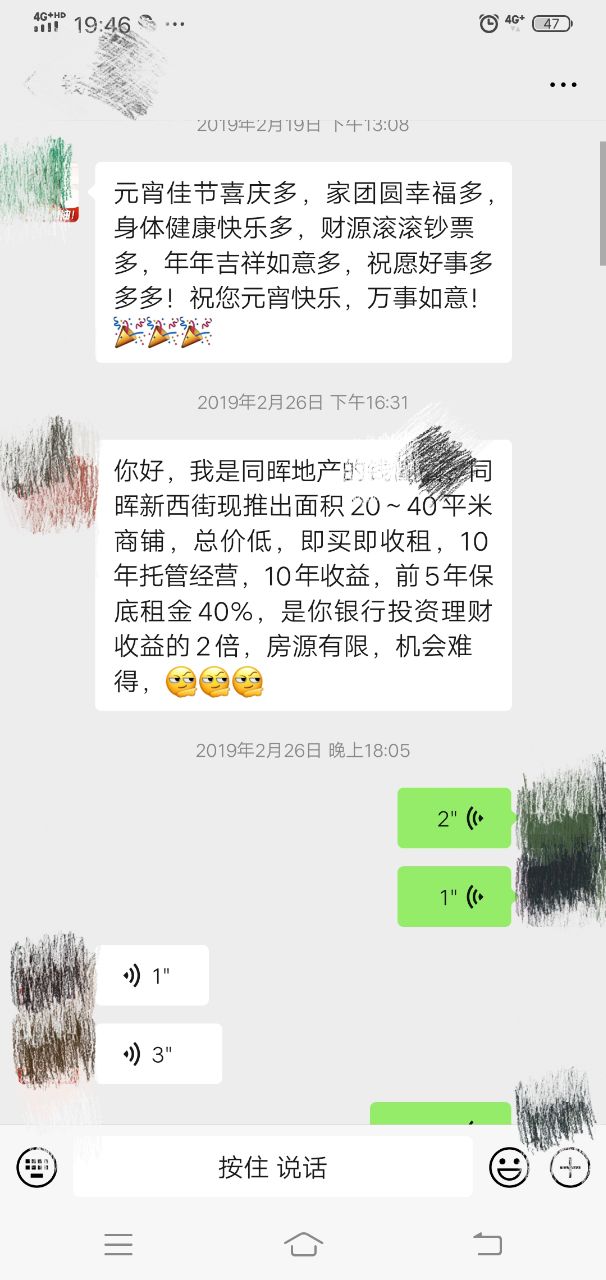Play the sent 2-second voice message
The width and height of the screenshot is (606, 1280).
pyautogui.click(x=455, y=818)
